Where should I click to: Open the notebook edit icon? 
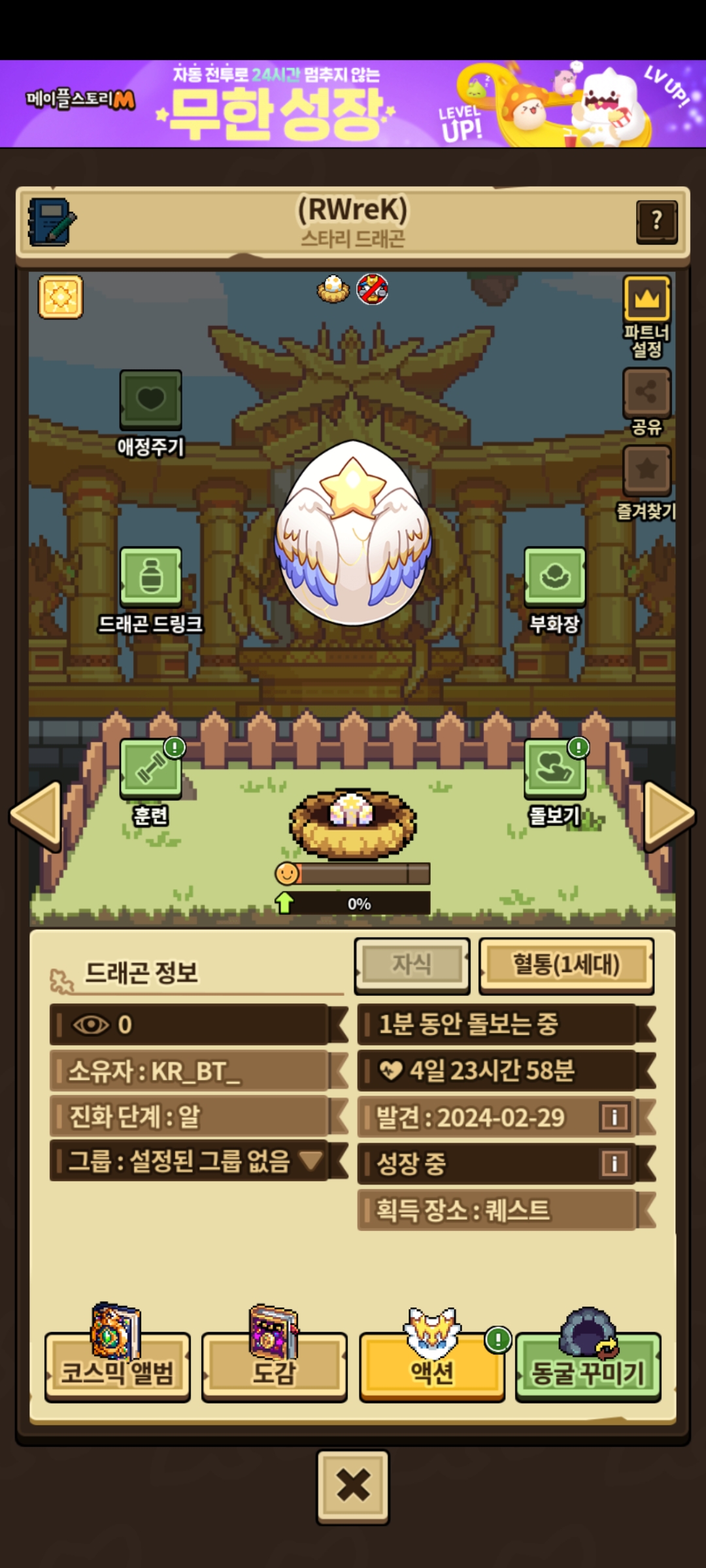coord(52,222)
